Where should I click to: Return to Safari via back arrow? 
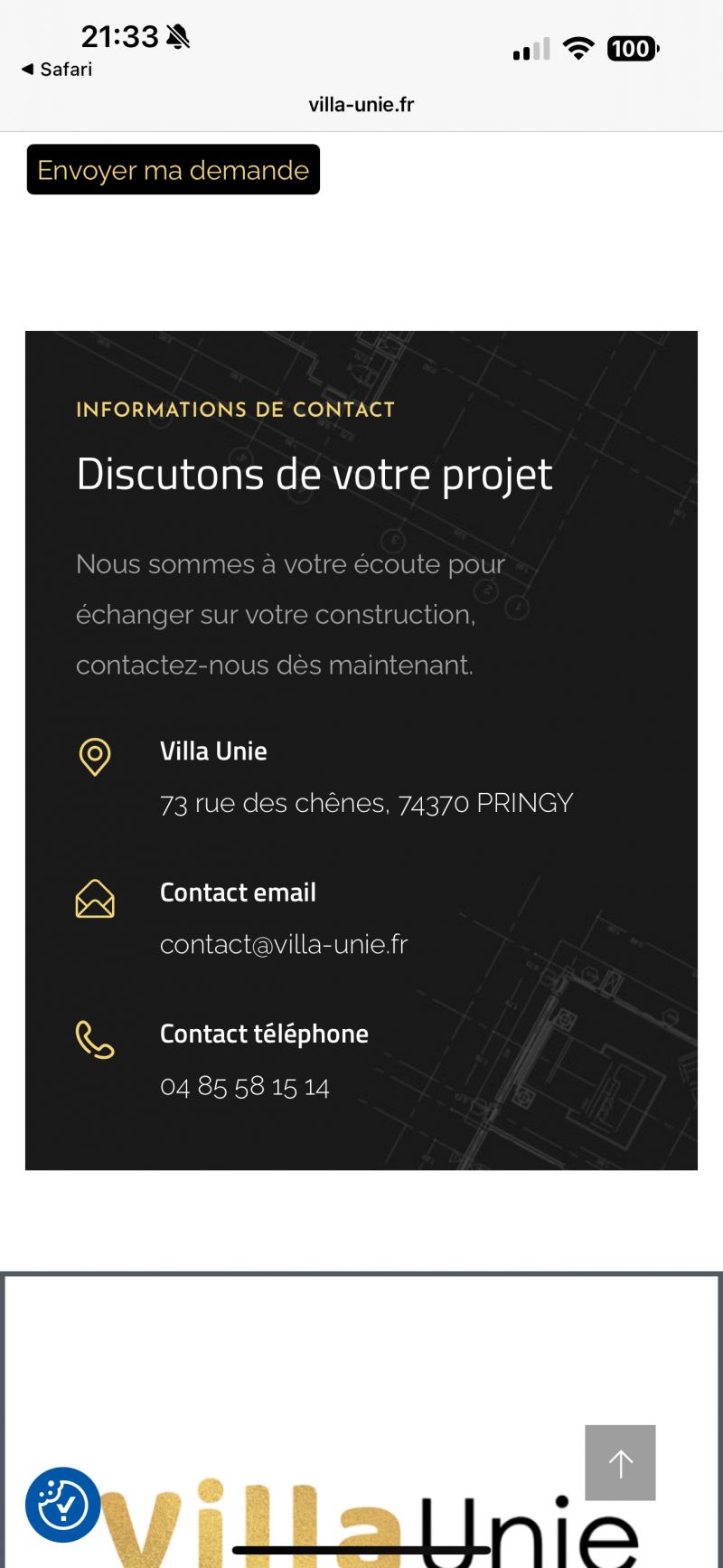(x=57, y=70)
